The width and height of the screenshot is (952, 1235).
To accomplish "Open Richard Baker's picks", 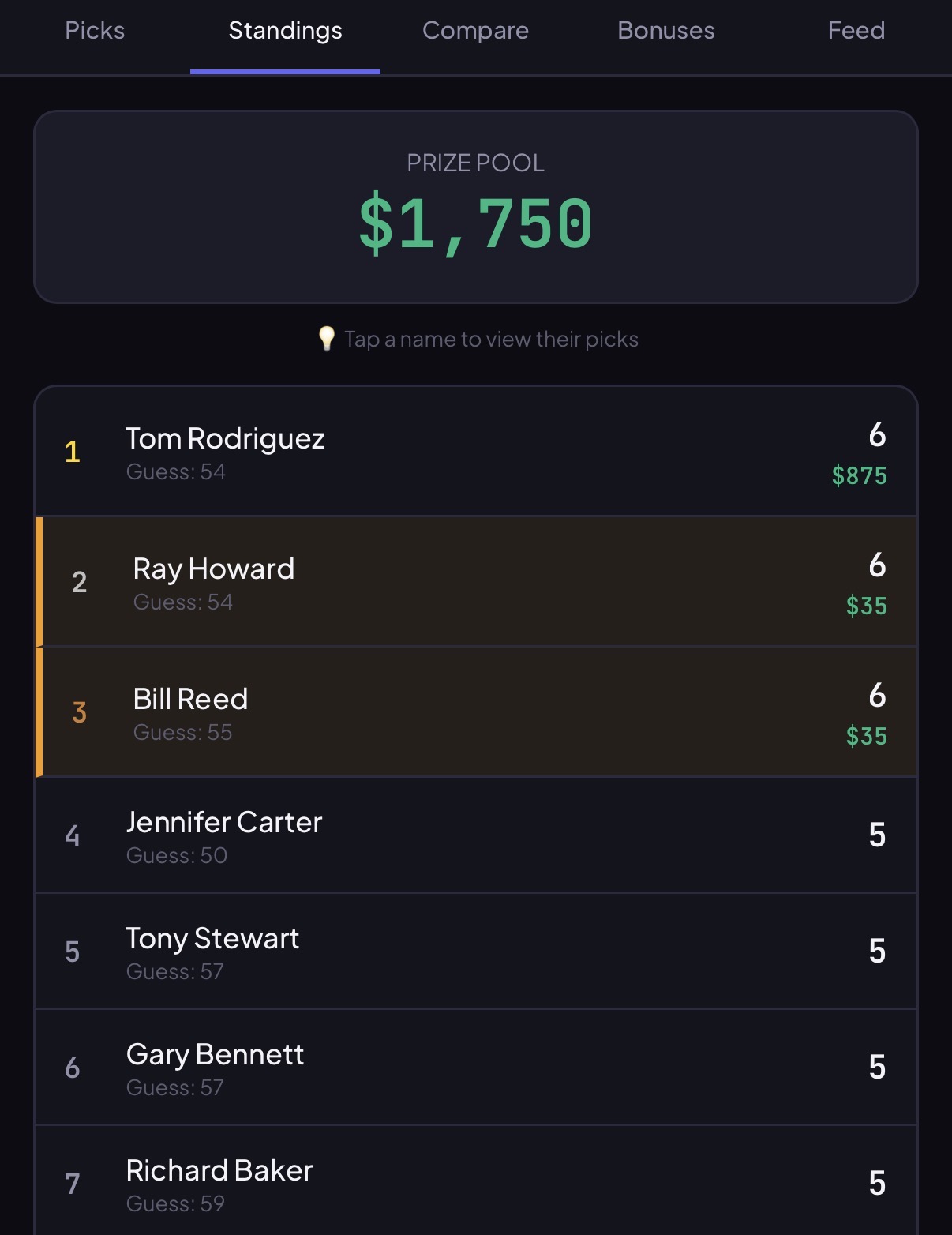I will pos(219,1170).
